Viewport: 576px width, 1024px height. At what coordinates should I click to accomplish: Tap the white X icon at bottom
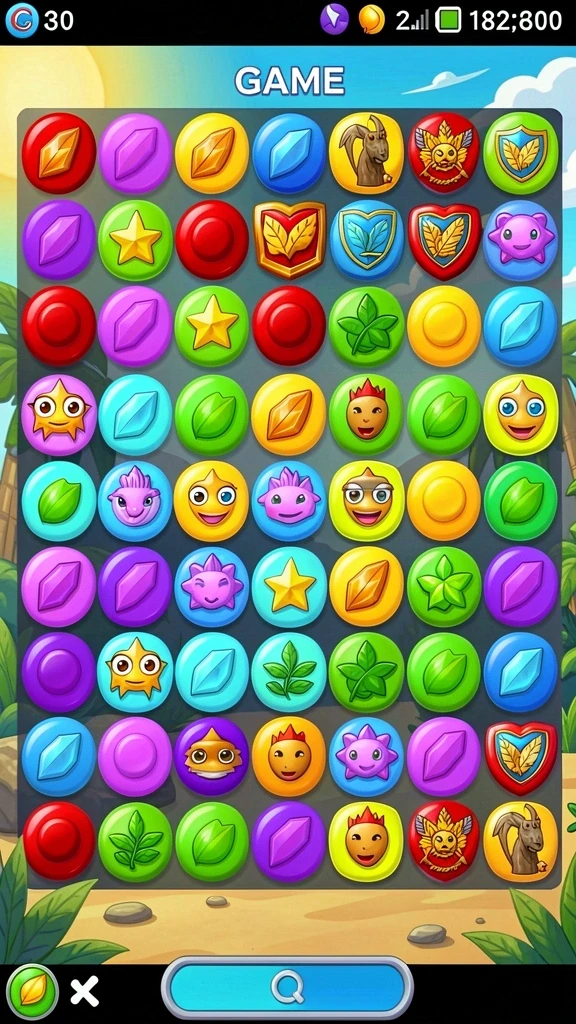tap(85, 991)
